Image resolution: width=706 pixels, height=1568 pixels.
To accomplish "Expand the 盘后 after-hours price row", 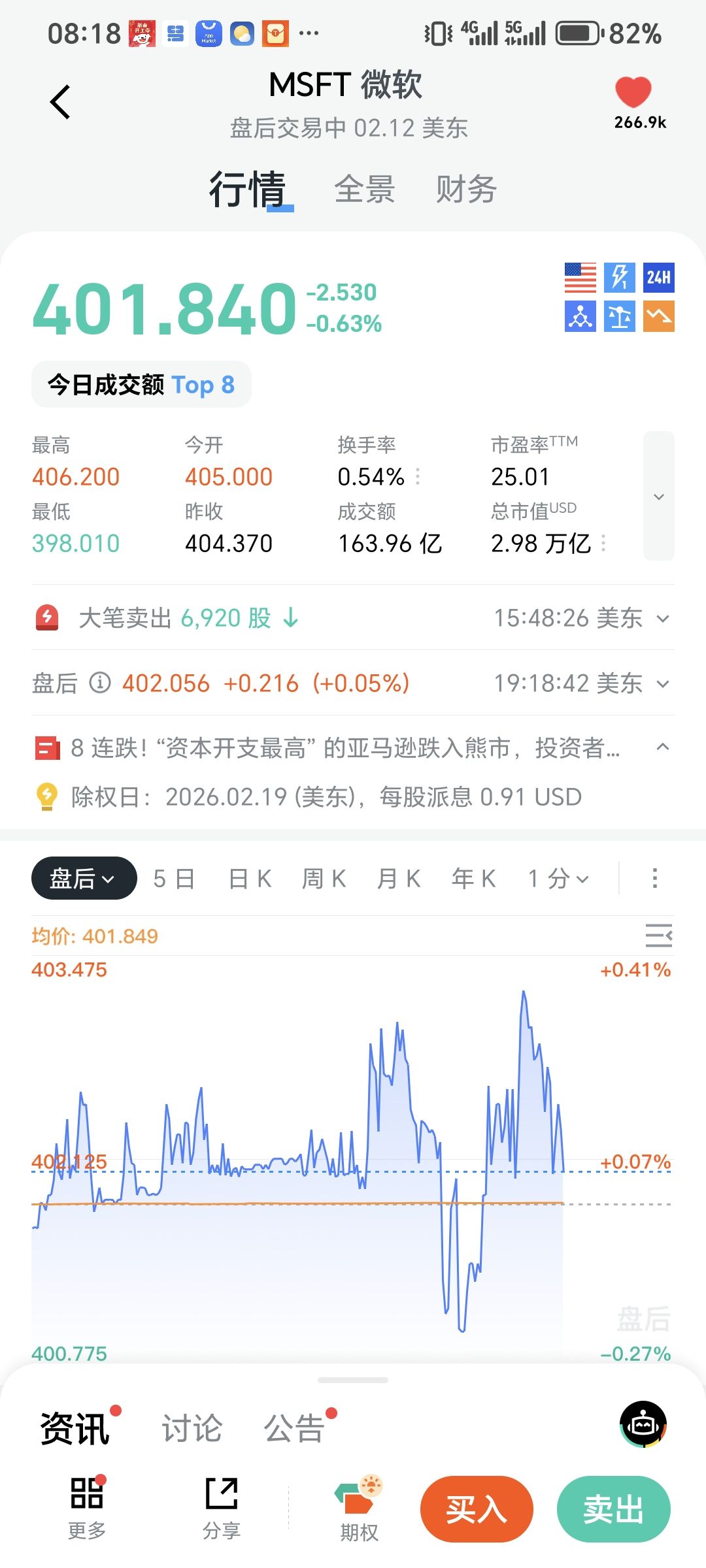I will point(662,683).
